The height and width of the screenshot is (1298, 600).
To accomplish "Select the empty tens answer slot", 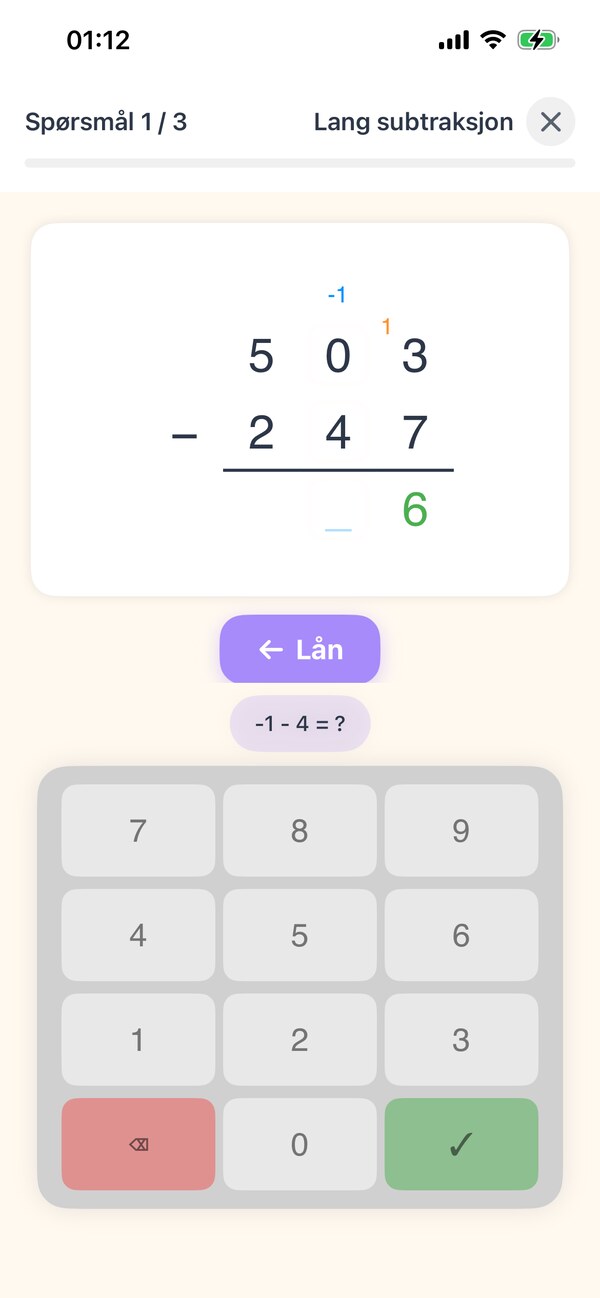I will 338,510.
